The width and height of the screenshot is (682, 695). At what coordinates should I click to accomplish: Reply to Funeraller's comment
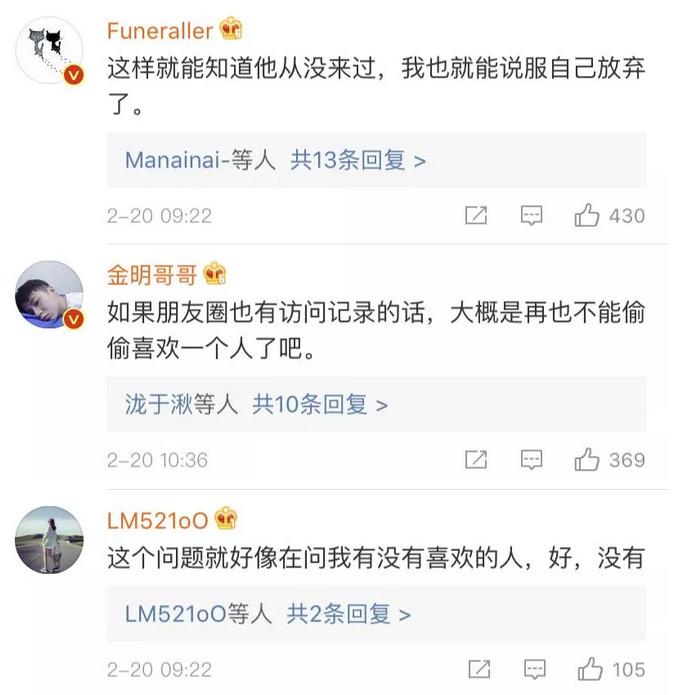(531, 215)
